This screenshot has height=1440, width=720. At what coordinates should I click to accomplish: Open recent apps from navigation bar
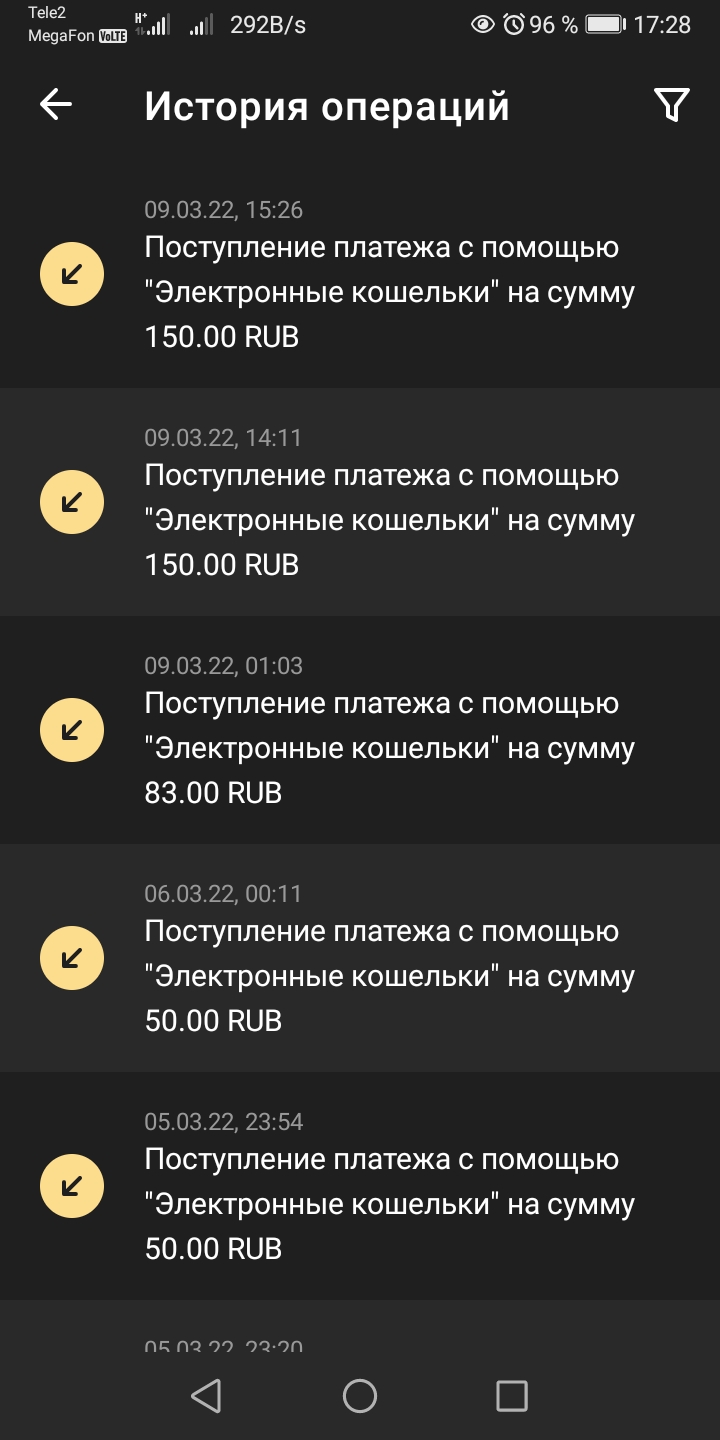tap(512, 1396)
